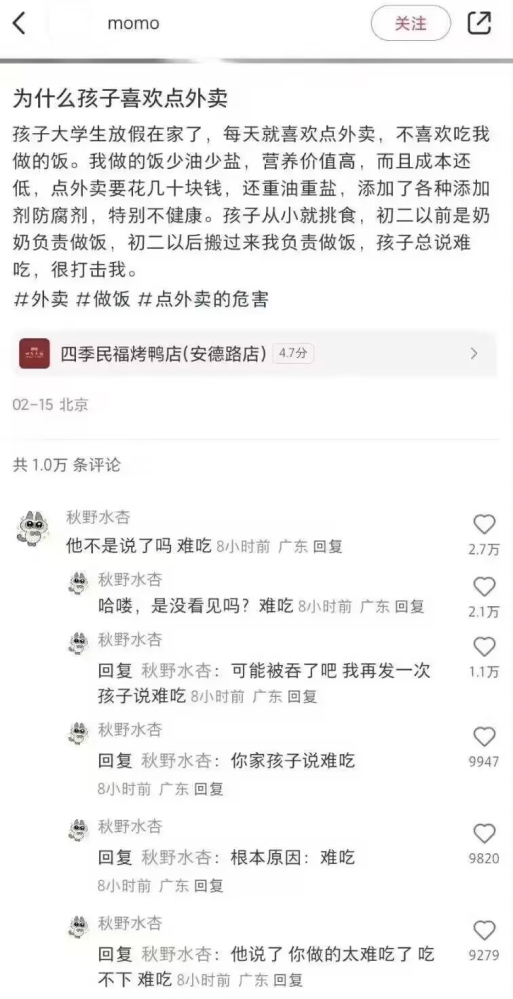Like the comment 他不是说了吗 难吃
Screen dimensions: 513x999
pos(484,524)
